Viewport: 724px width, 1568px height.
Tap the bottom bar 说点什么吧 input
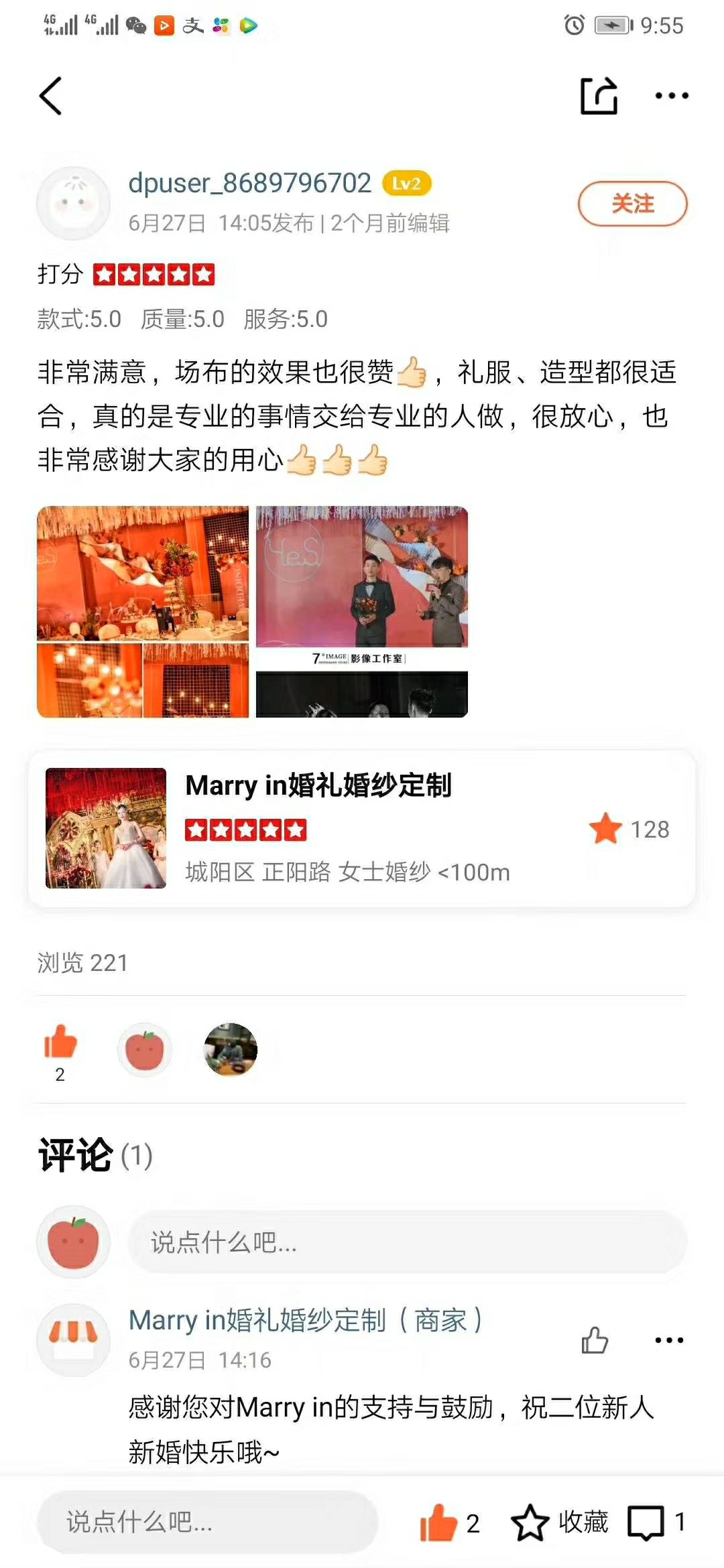point(207,1522)
